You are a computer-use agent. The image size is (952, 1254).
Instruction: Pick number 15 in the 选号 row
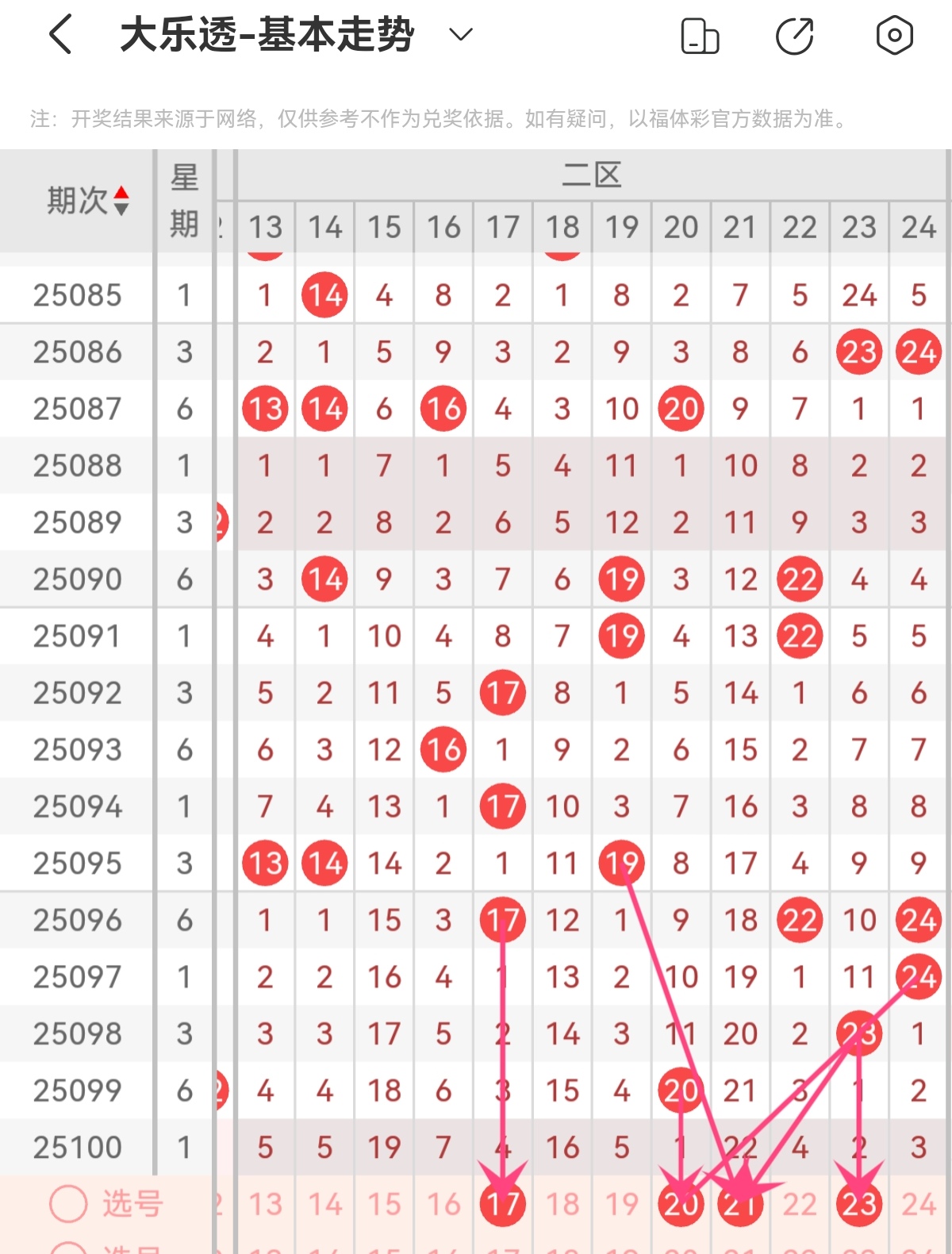[x=384, y=1205]
